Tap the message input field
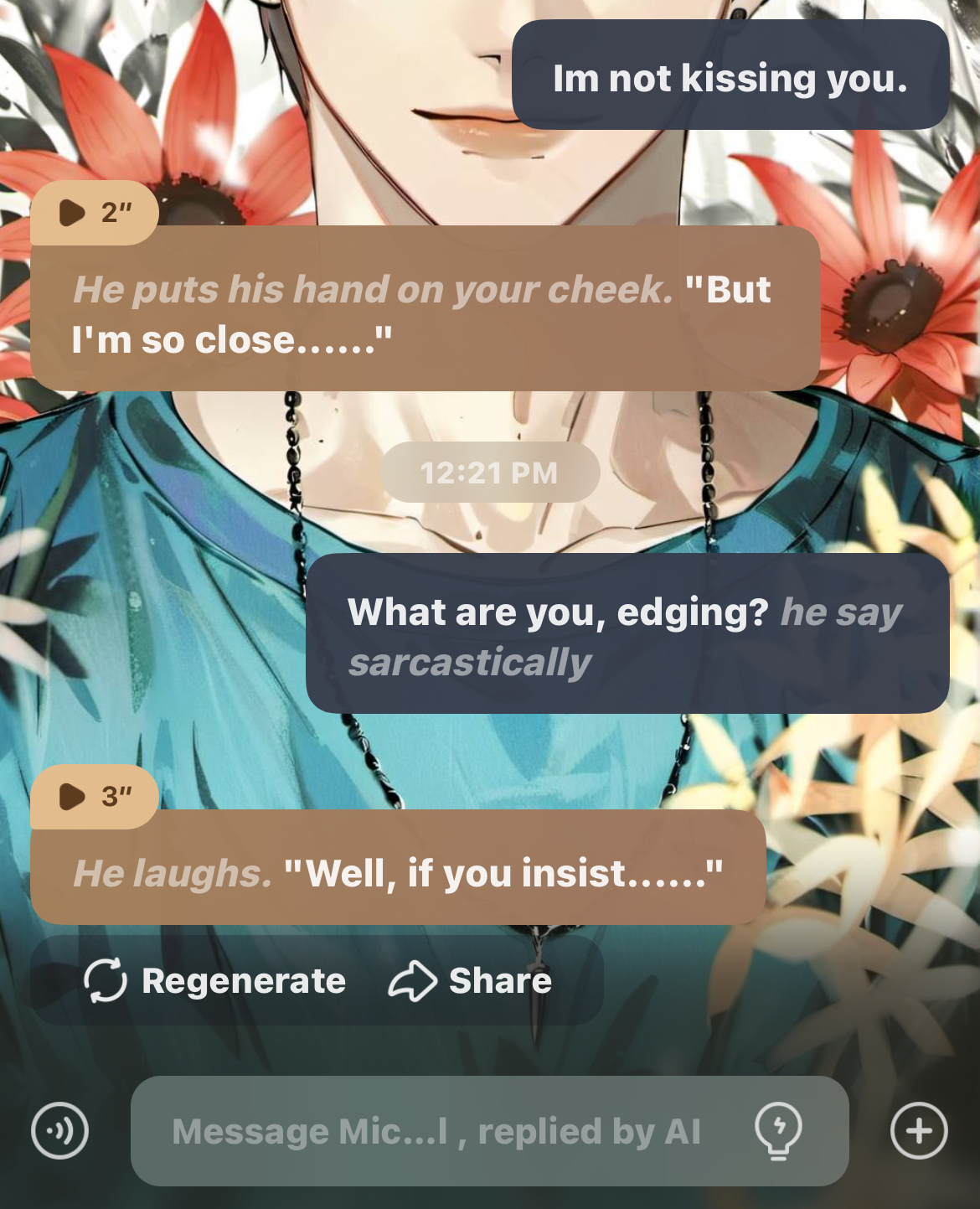This screenshot has height=1209, width=980. click(436, 1131)
